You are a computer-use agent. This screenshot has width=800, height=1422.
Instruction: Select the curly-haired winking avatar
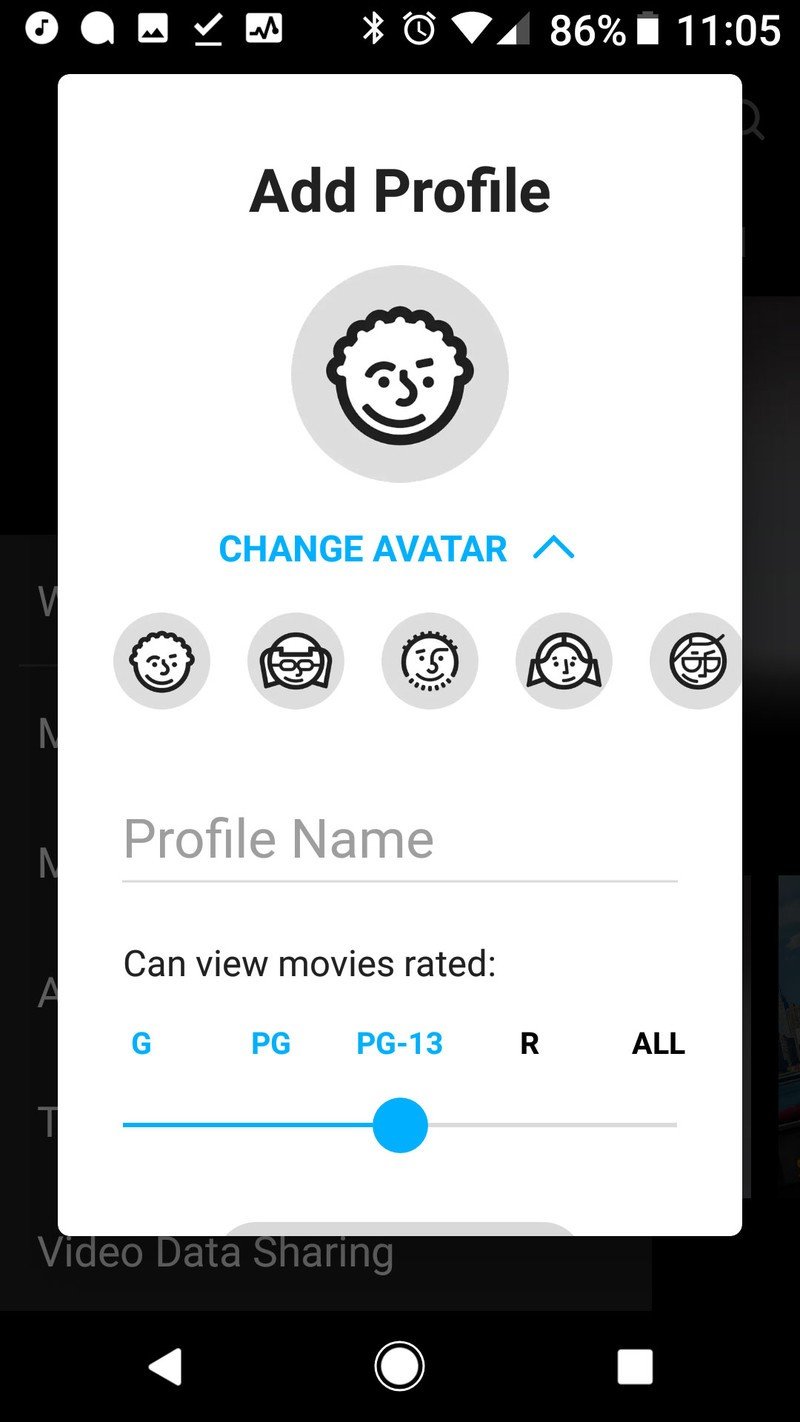pyautogui.click(x=162, y=661)
